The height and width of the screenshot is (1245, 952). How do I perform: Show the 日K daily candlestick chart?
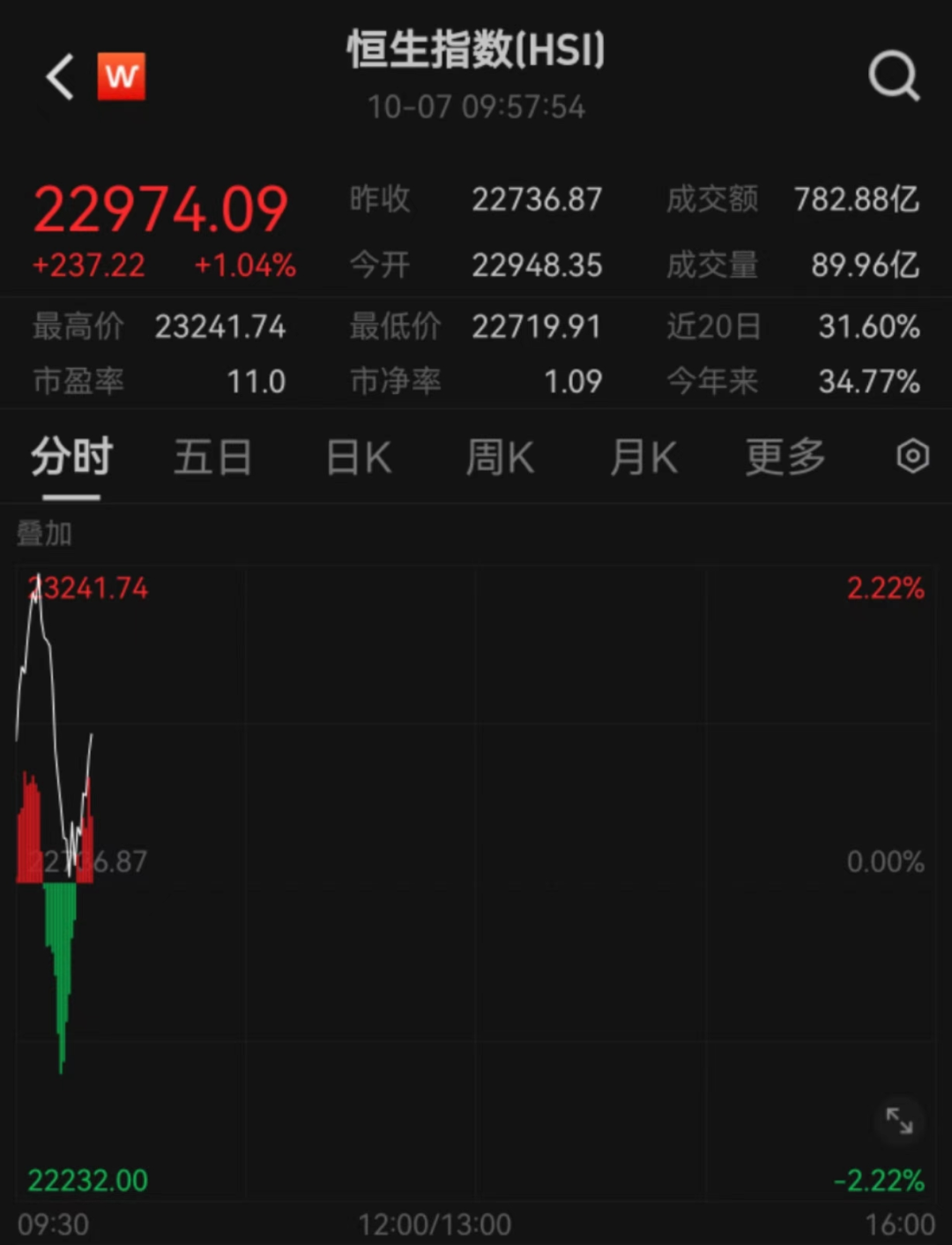point(358,458)
